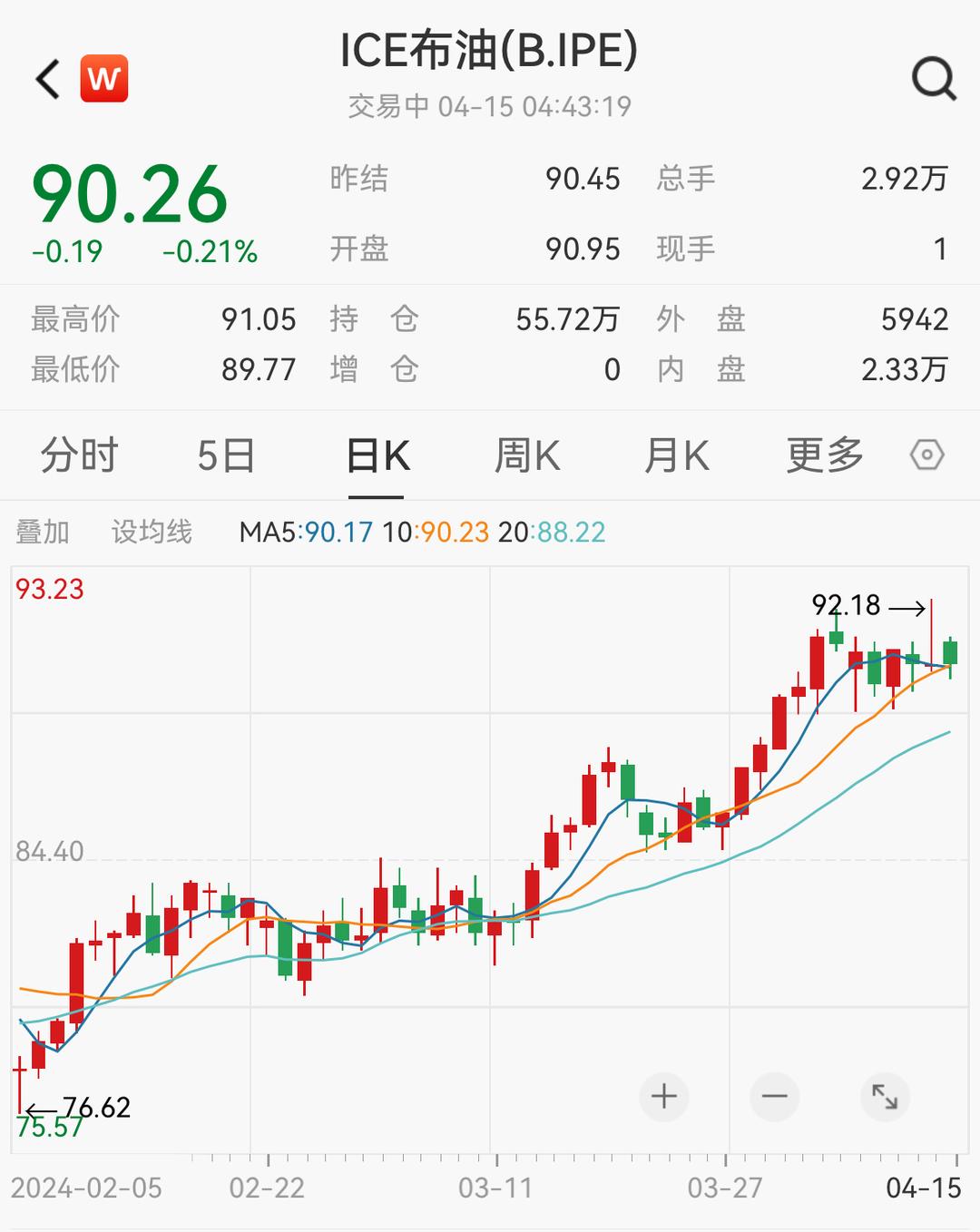The width and height of the screenshot is (980, 1232).
Task: Zoom in using the plus icon
Action: coord(663,1097)
